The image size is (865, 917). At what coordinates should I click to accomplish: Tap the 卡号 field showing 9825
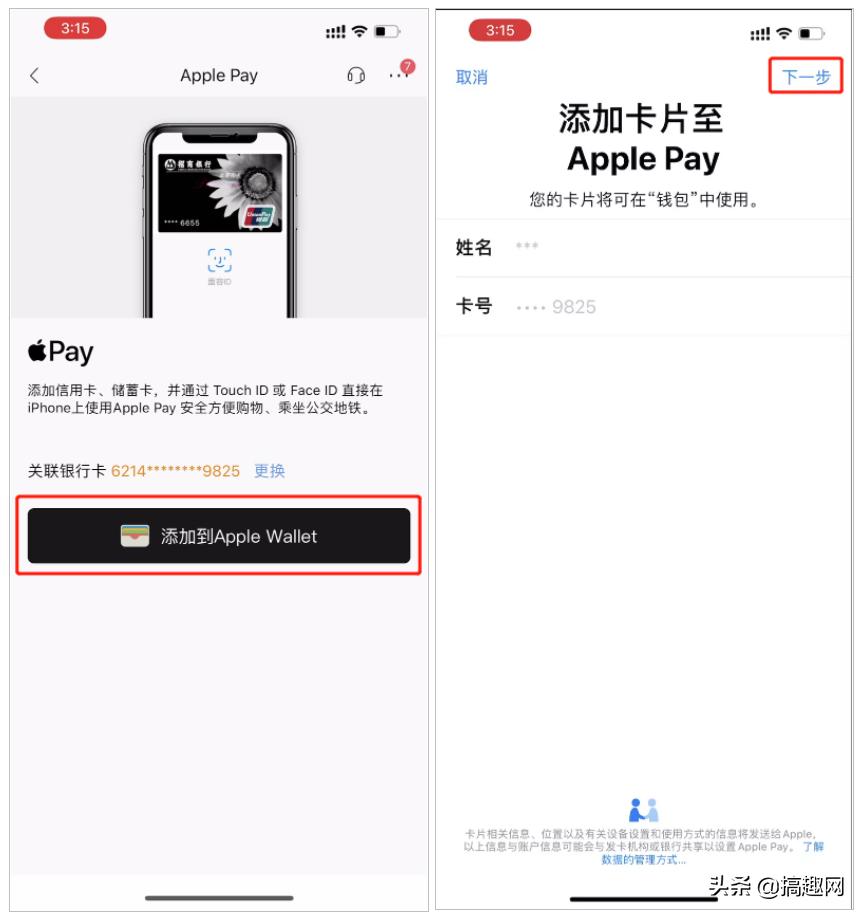600,305
